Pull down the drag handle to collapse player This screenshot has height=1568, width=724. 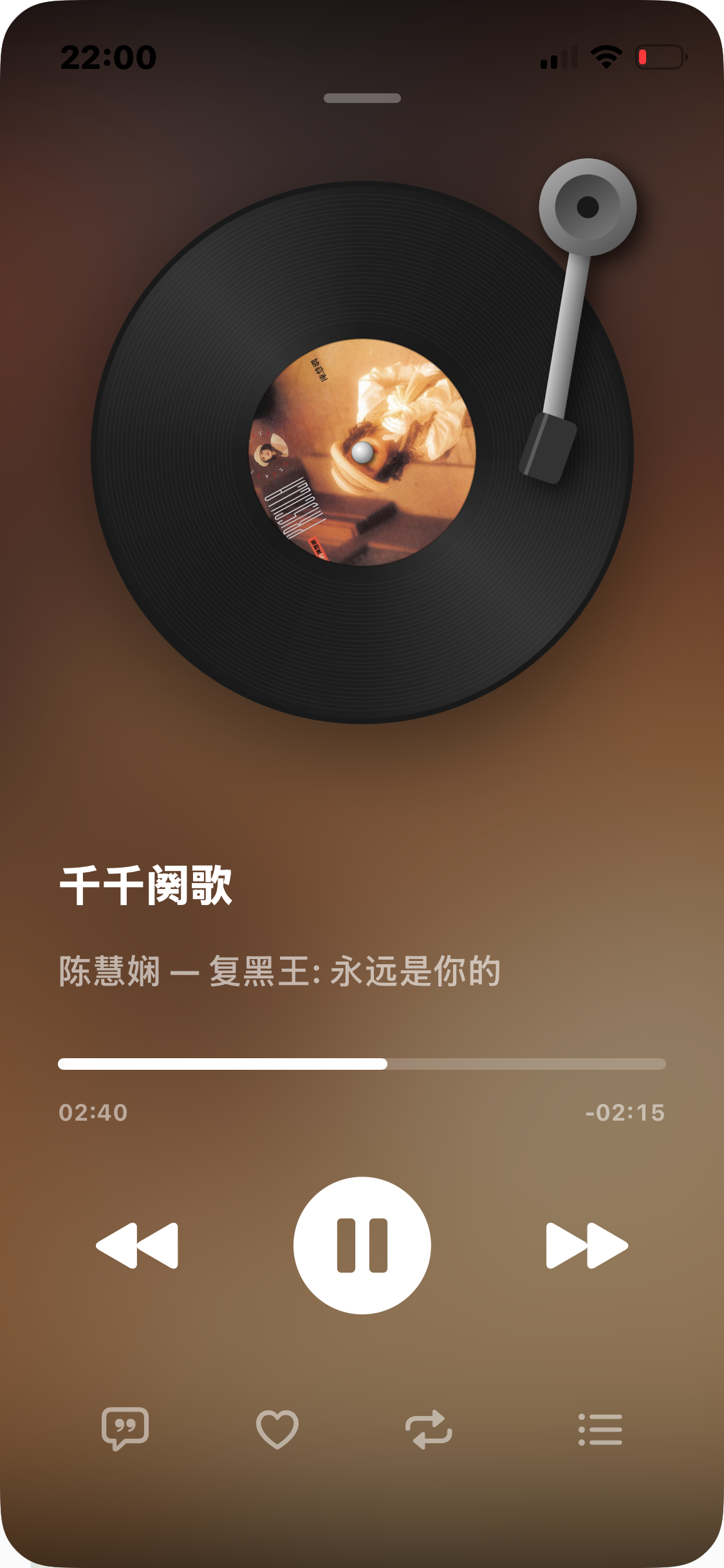coord(362,100)
